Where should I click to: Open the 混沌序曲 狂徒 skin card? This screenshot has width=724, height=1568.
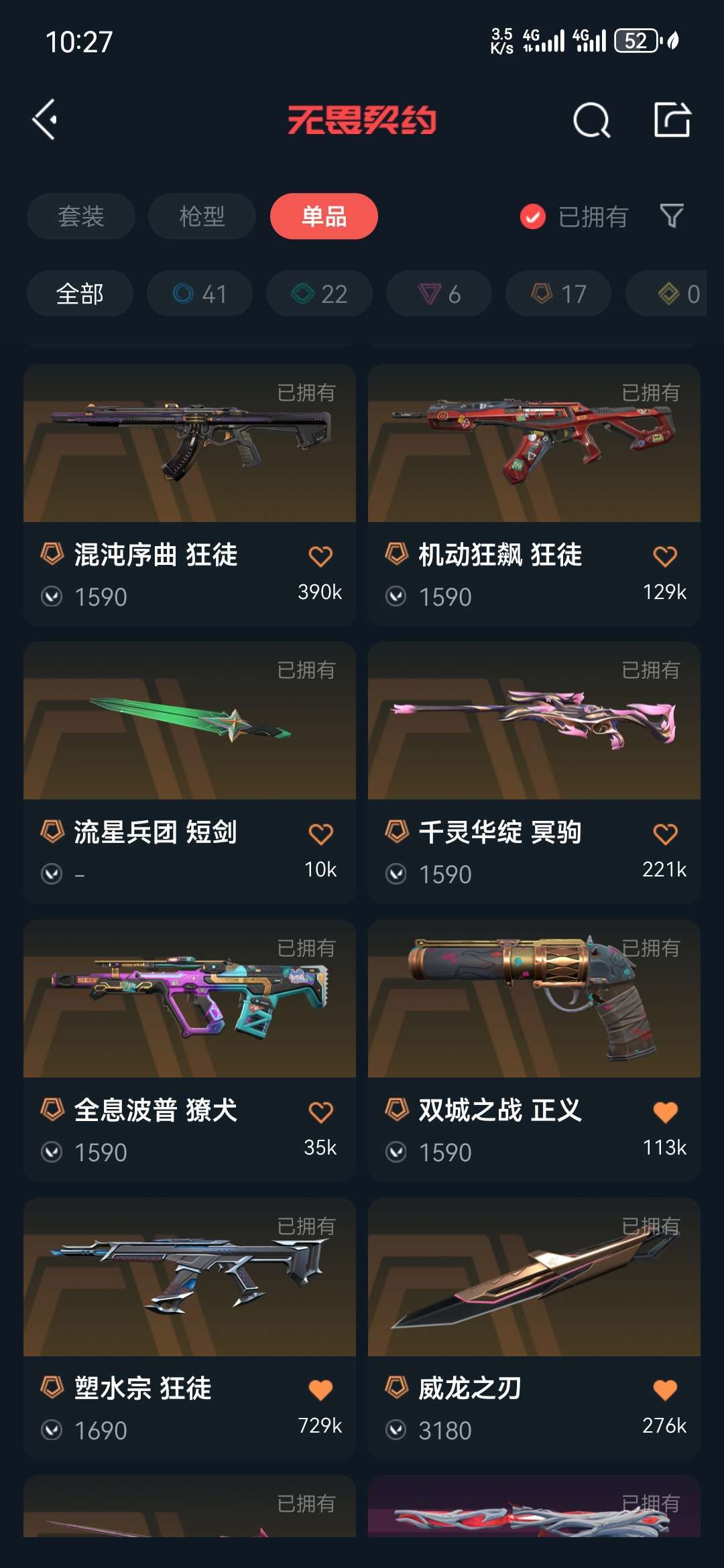[190, 495]
